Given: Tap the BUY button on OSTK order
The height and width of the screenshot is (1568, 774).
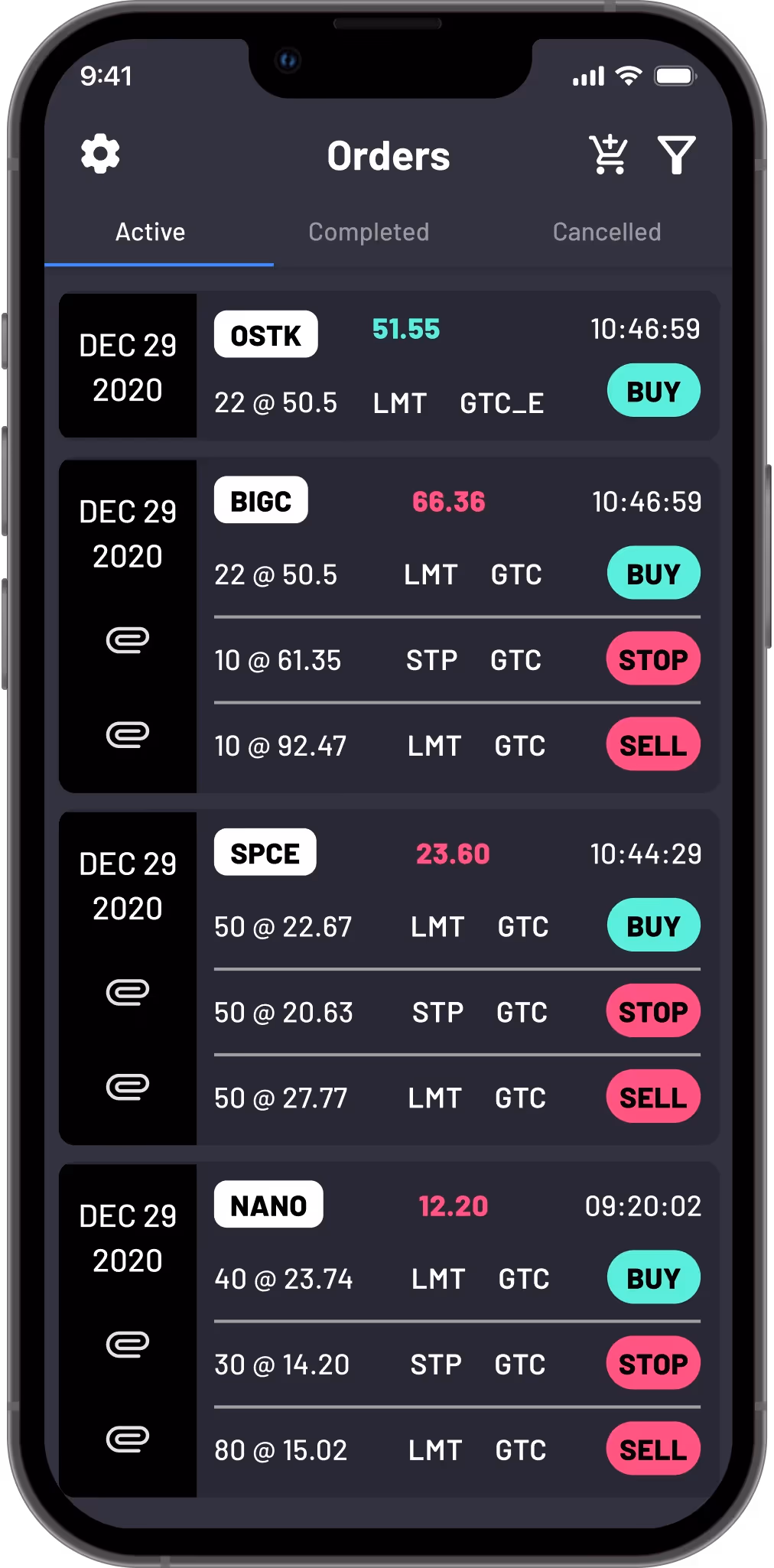Looking at the screenshot, I should click(x=653, y=391).
